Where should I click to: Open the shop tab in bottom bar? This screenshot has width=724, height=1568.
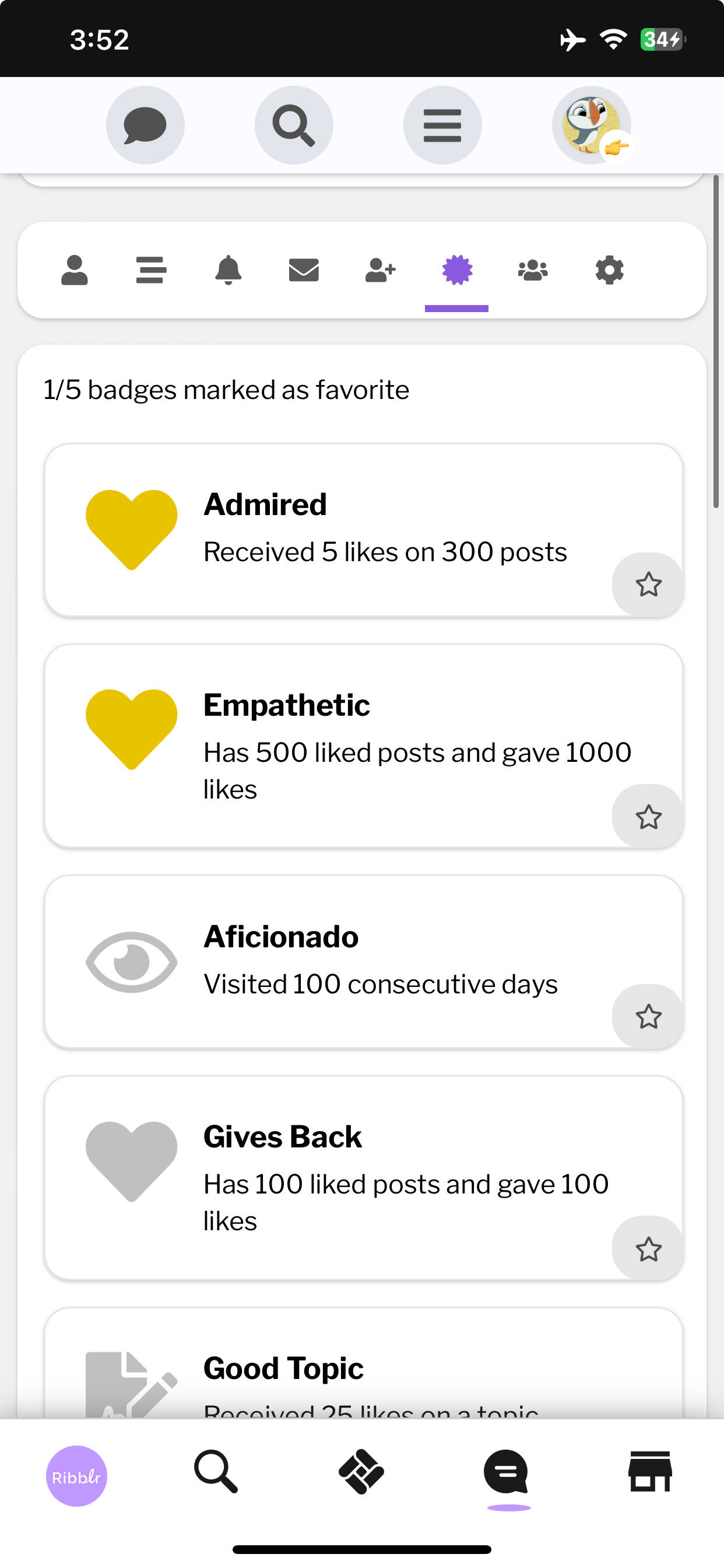click(x=650, y=1472)
